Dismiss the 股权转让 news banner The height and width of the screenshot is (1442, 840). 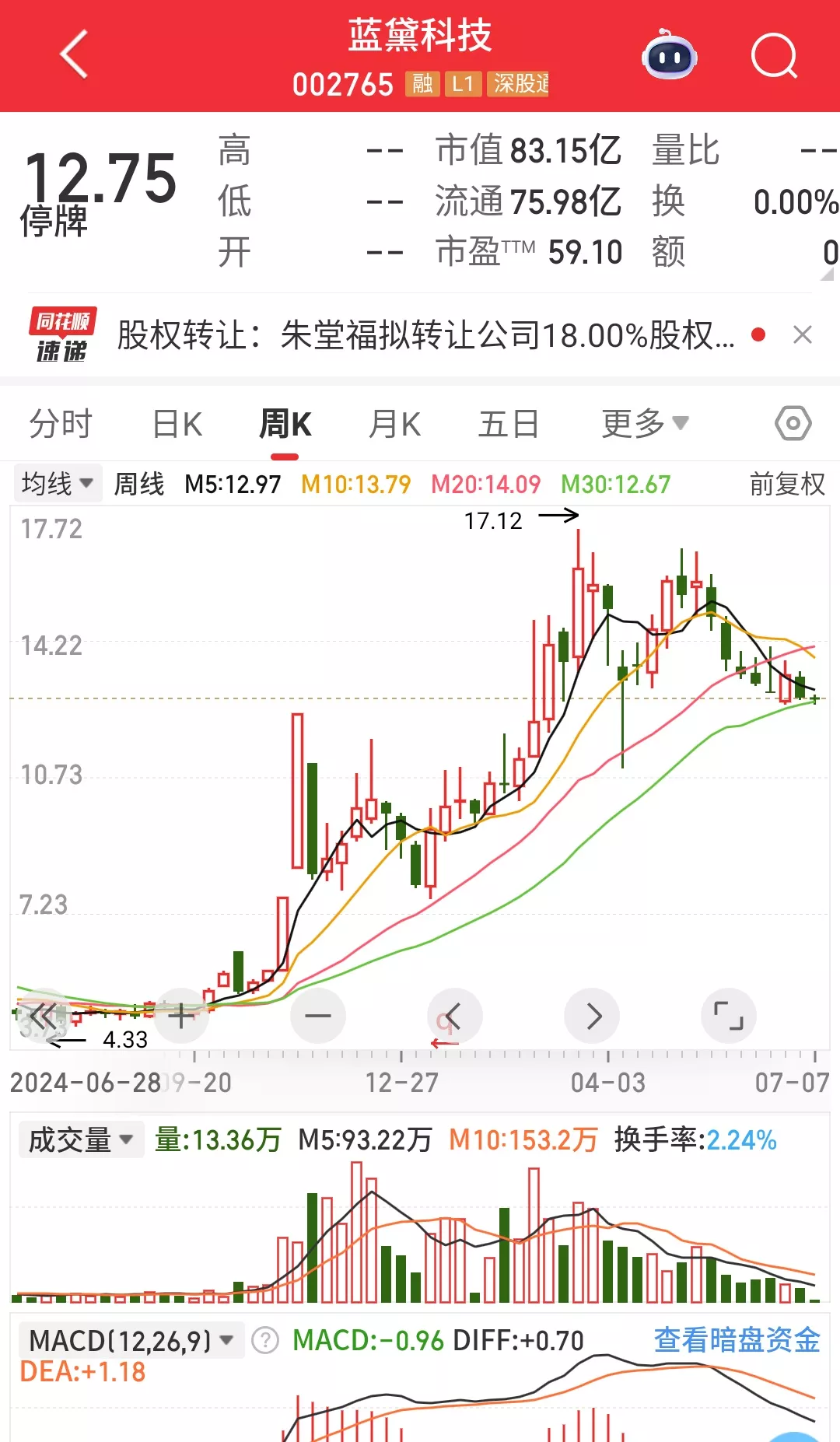click(803, 334)
